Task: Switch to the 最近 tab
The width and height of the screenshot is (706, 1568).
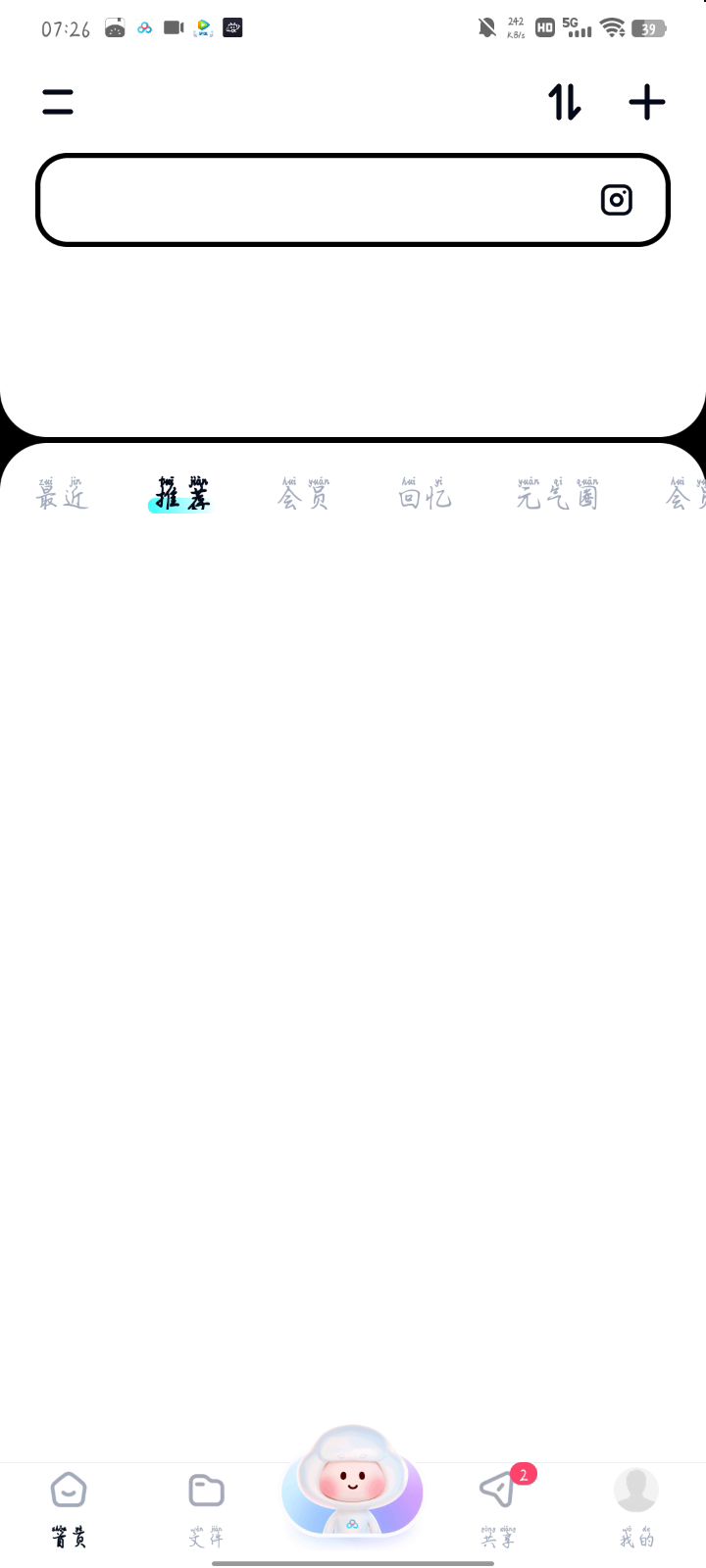Action: click(62, 494)
